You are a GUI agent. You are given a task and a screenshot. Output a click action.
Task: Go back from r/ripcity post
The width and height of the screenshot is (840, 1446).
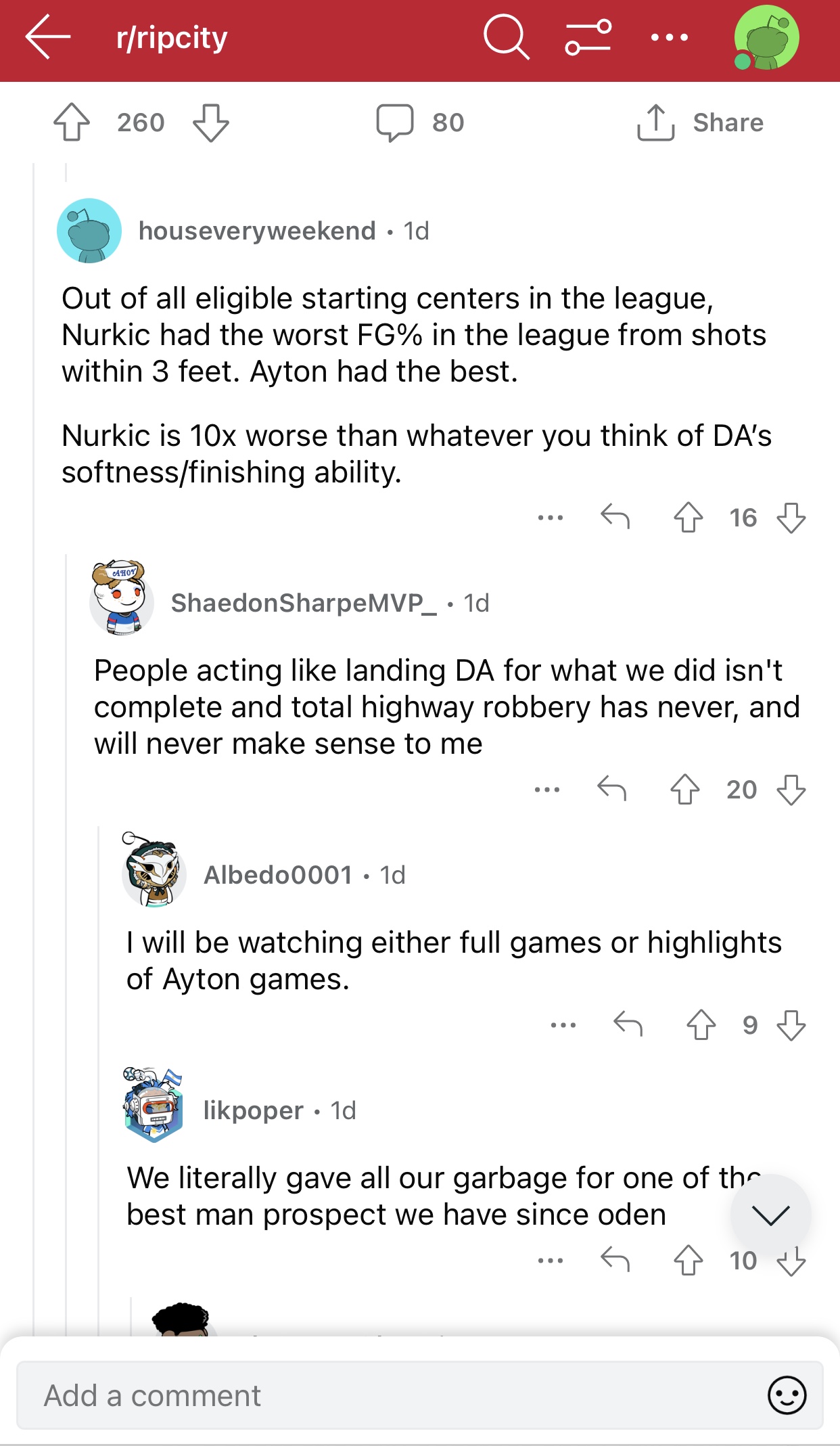tap(48, 37)
